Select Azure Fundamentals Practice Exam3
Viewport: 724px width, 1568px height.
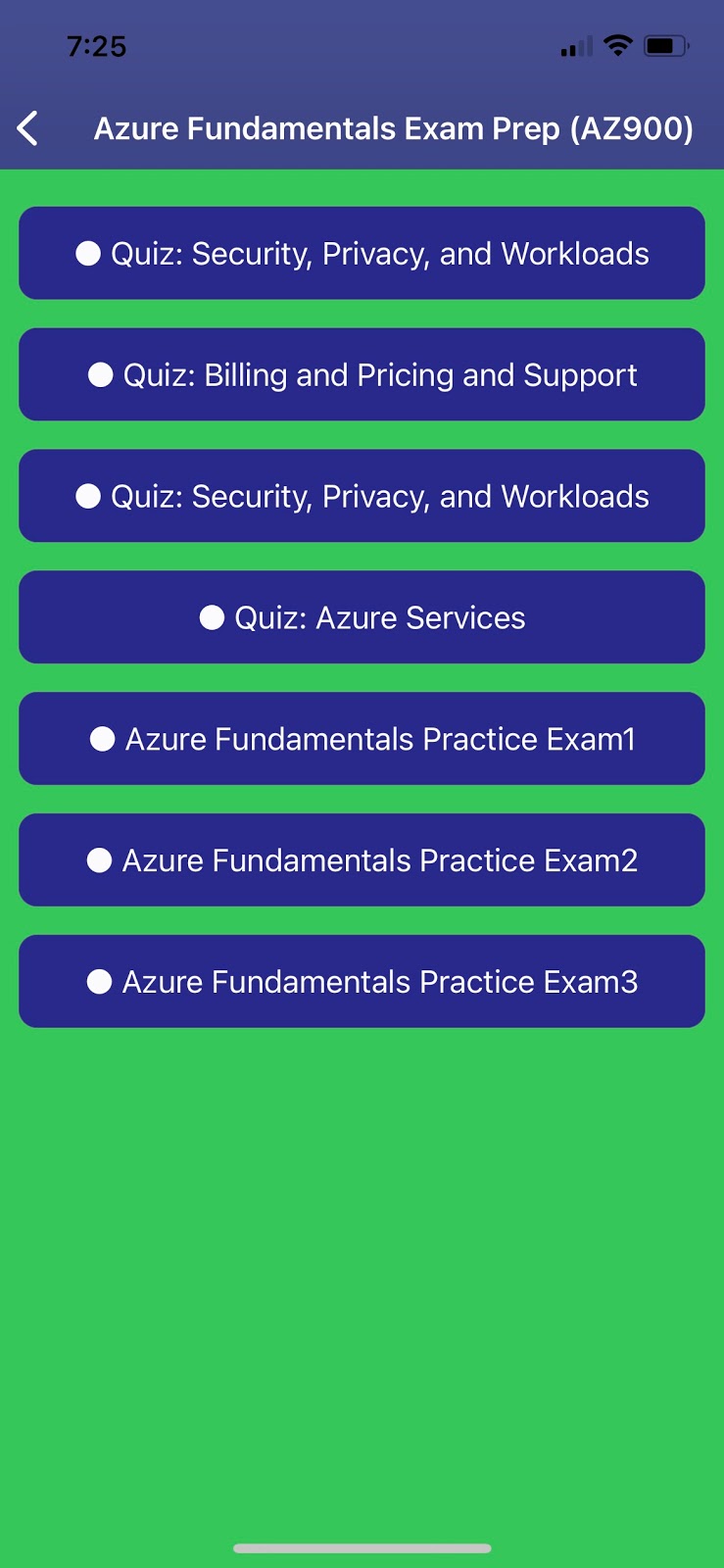362,981
